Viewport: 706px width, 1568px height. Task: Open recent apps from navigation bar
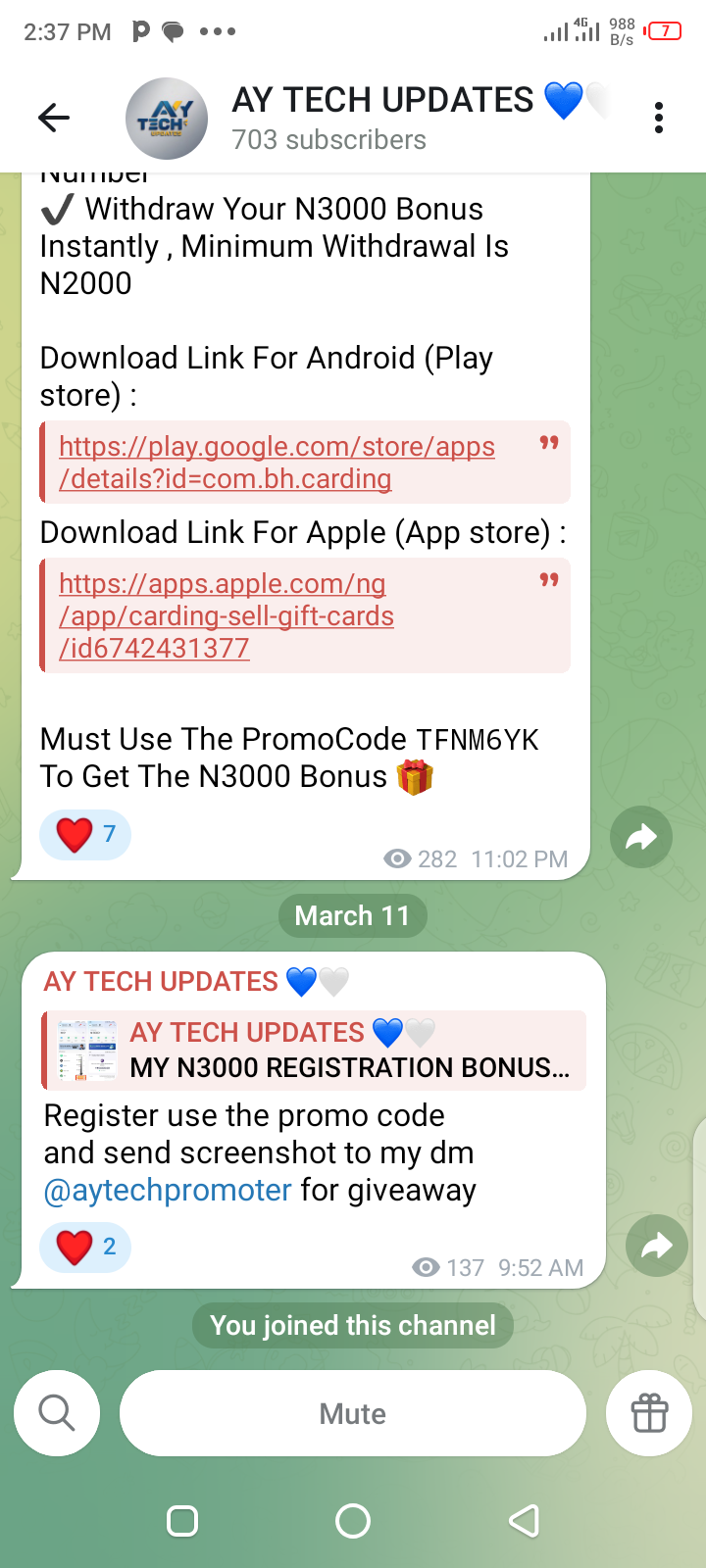tap(182, 1521)
